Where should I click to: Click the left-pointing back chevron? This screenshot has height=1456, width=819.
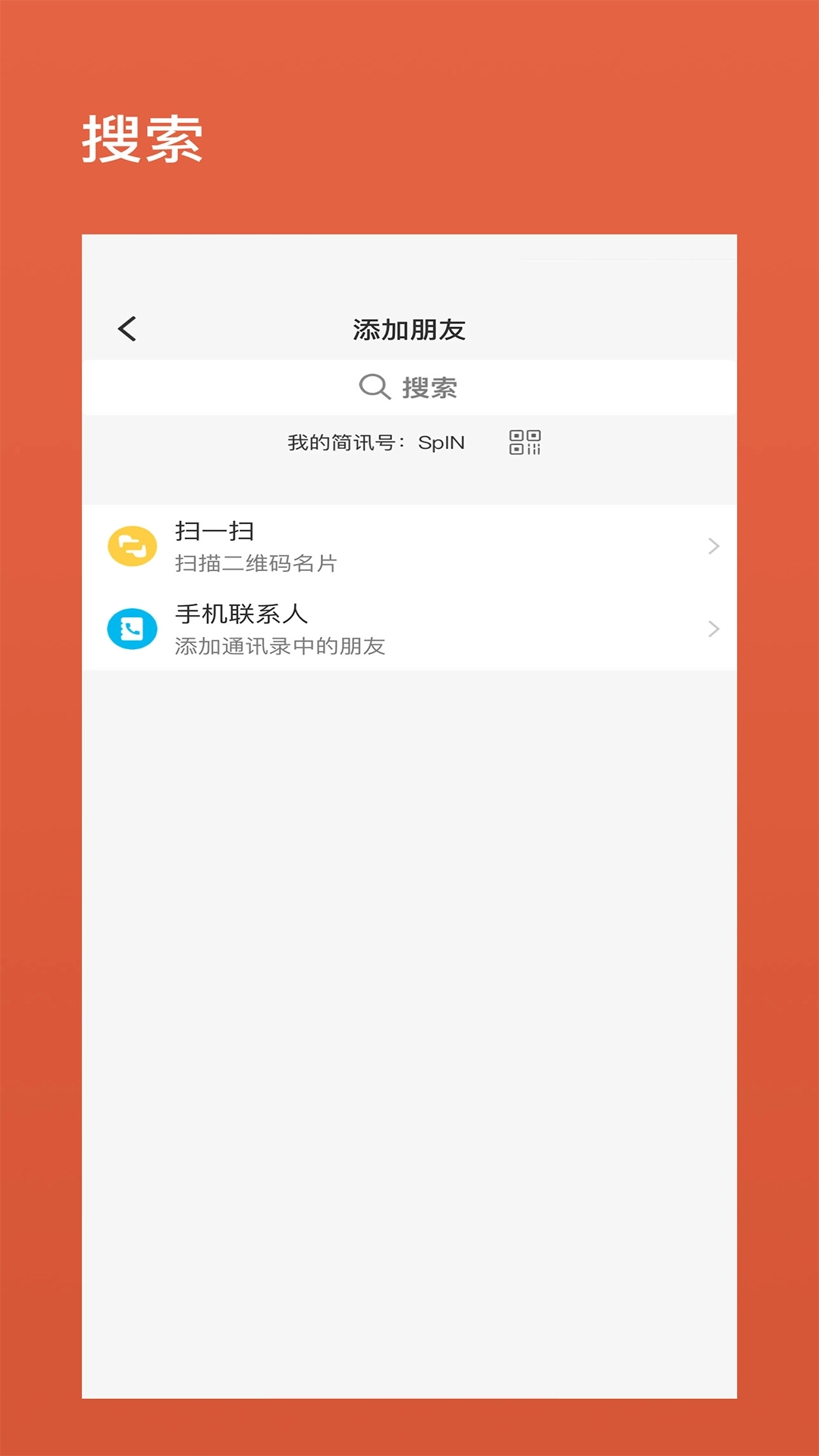pos(126,328)
